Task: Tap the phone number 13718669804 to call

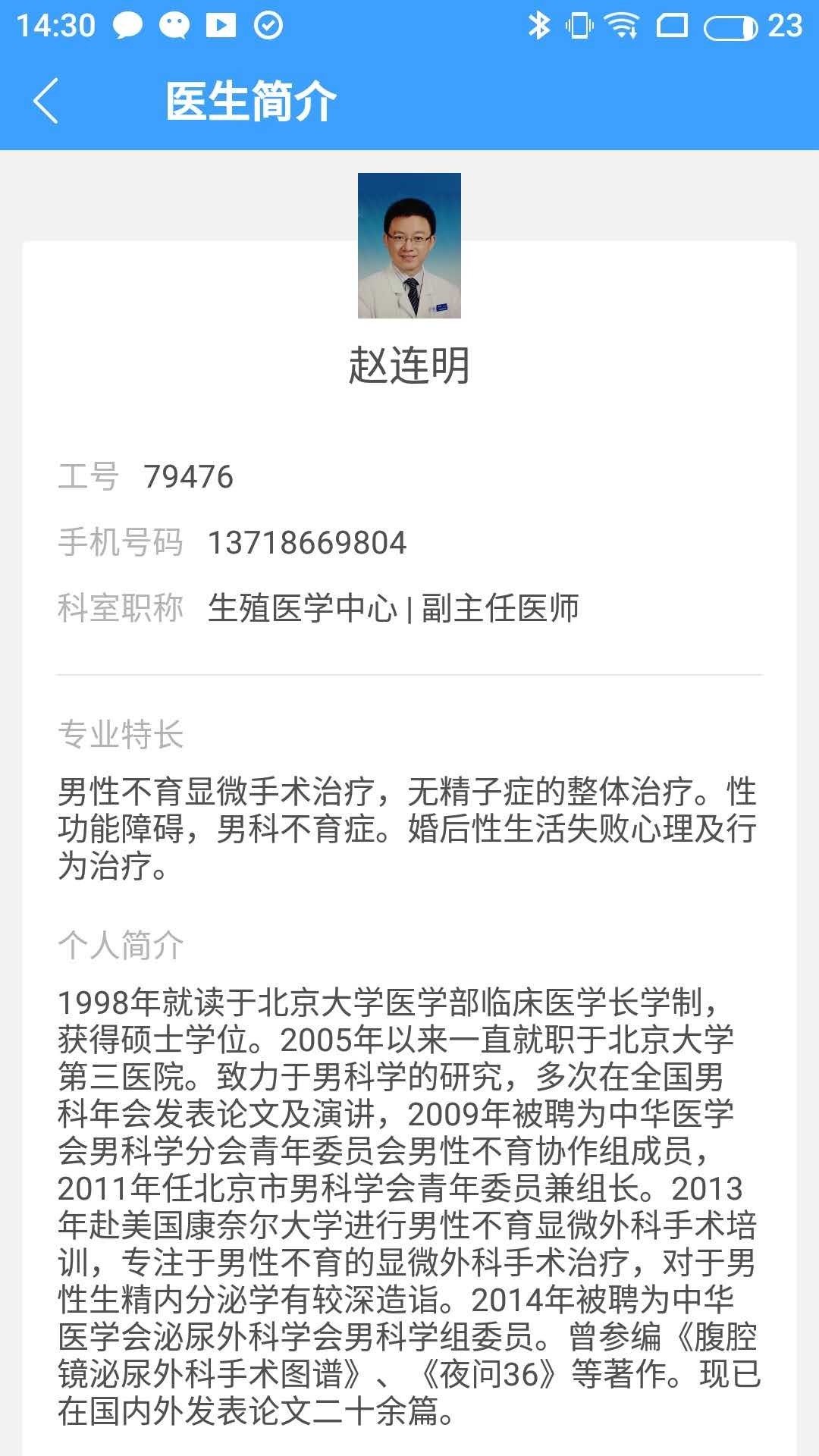Action: tap(306, 543)
